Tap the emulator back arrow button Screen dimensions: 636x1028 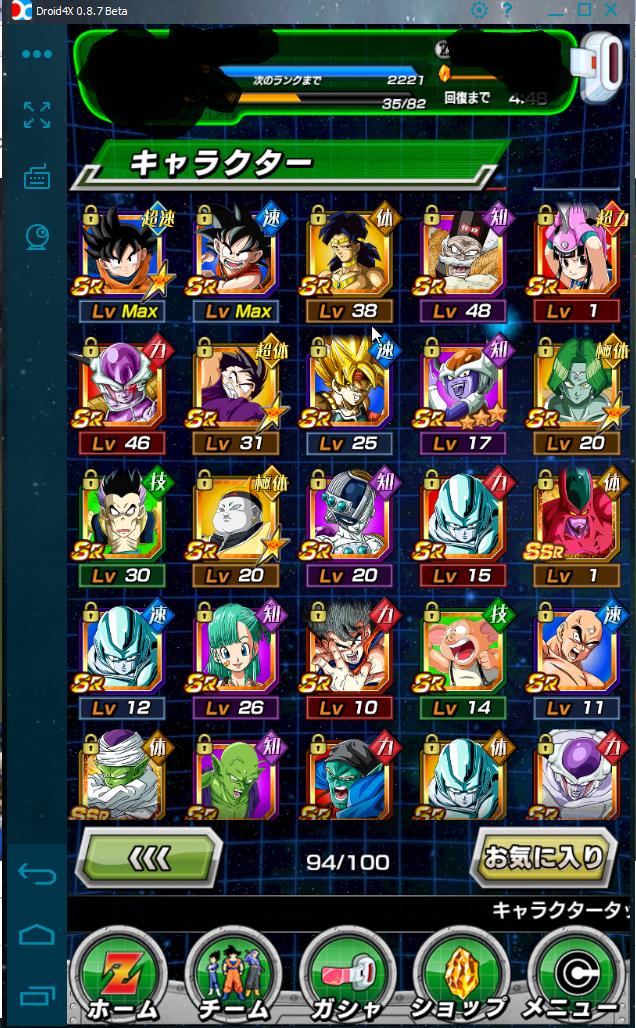37,875
